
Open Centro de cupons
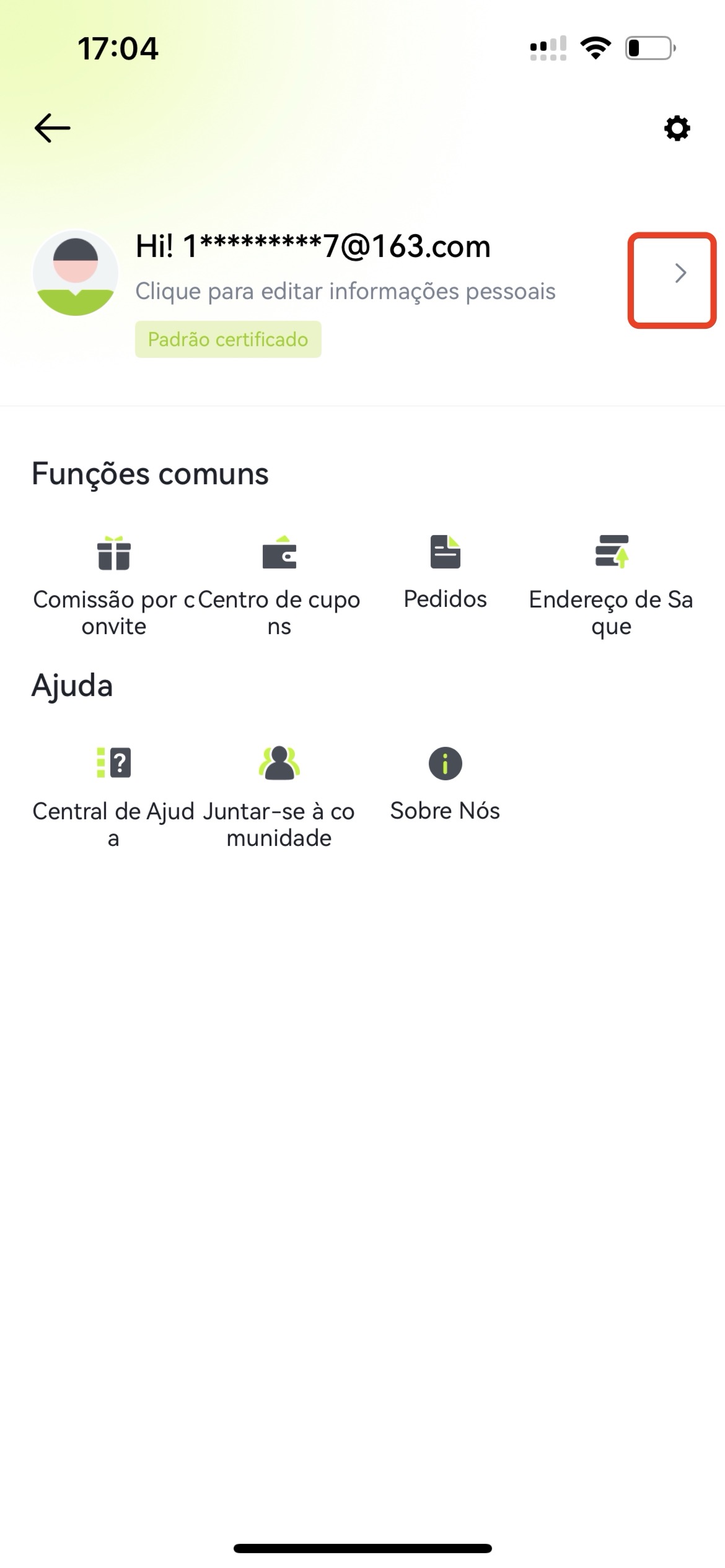(279, 585)
